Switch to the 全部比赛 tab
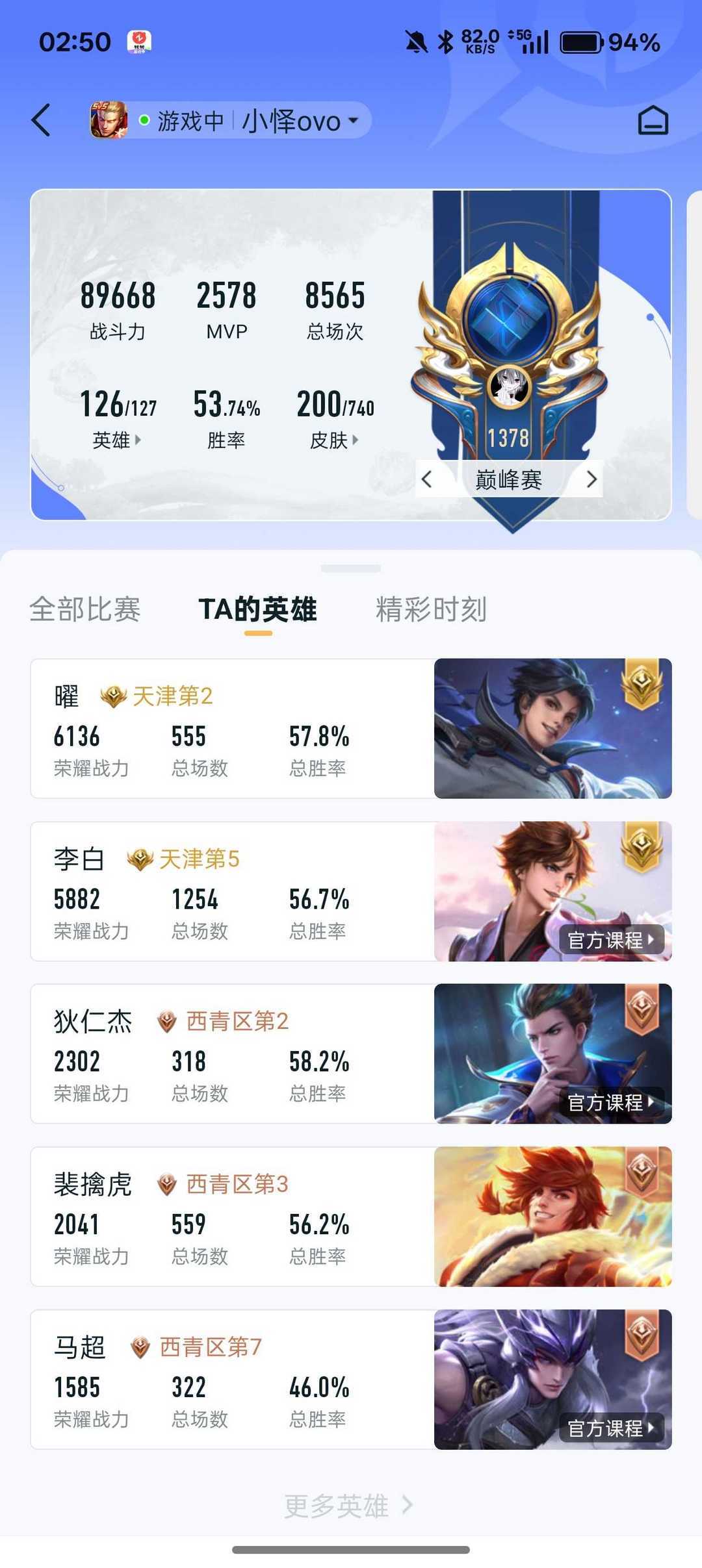The image size is (702, 1568). [85, 609]
